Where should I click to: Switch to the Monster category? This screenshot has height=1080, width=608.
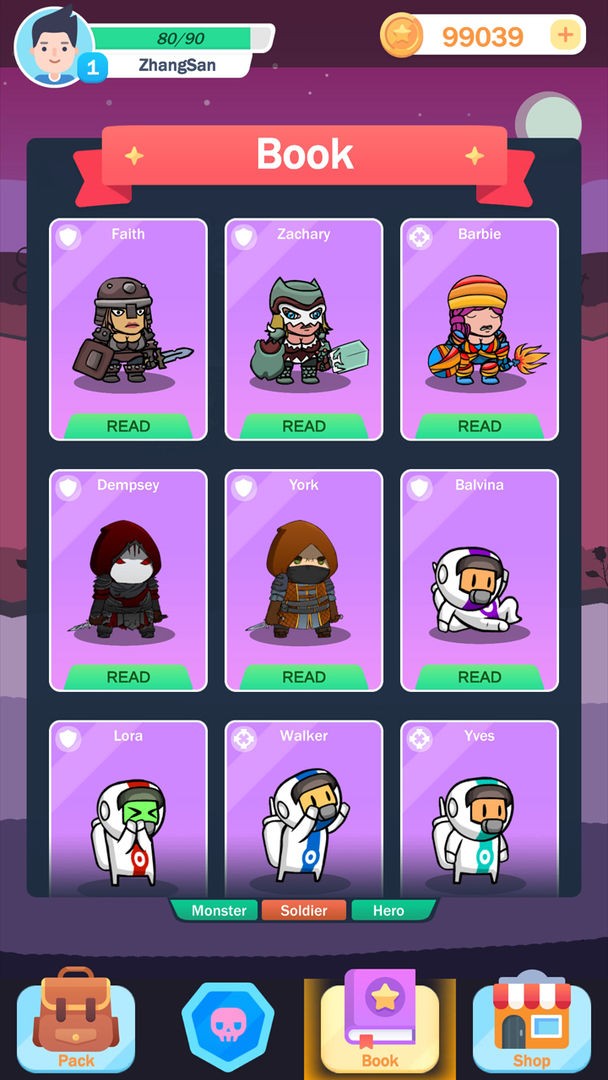tap(218, 910)
